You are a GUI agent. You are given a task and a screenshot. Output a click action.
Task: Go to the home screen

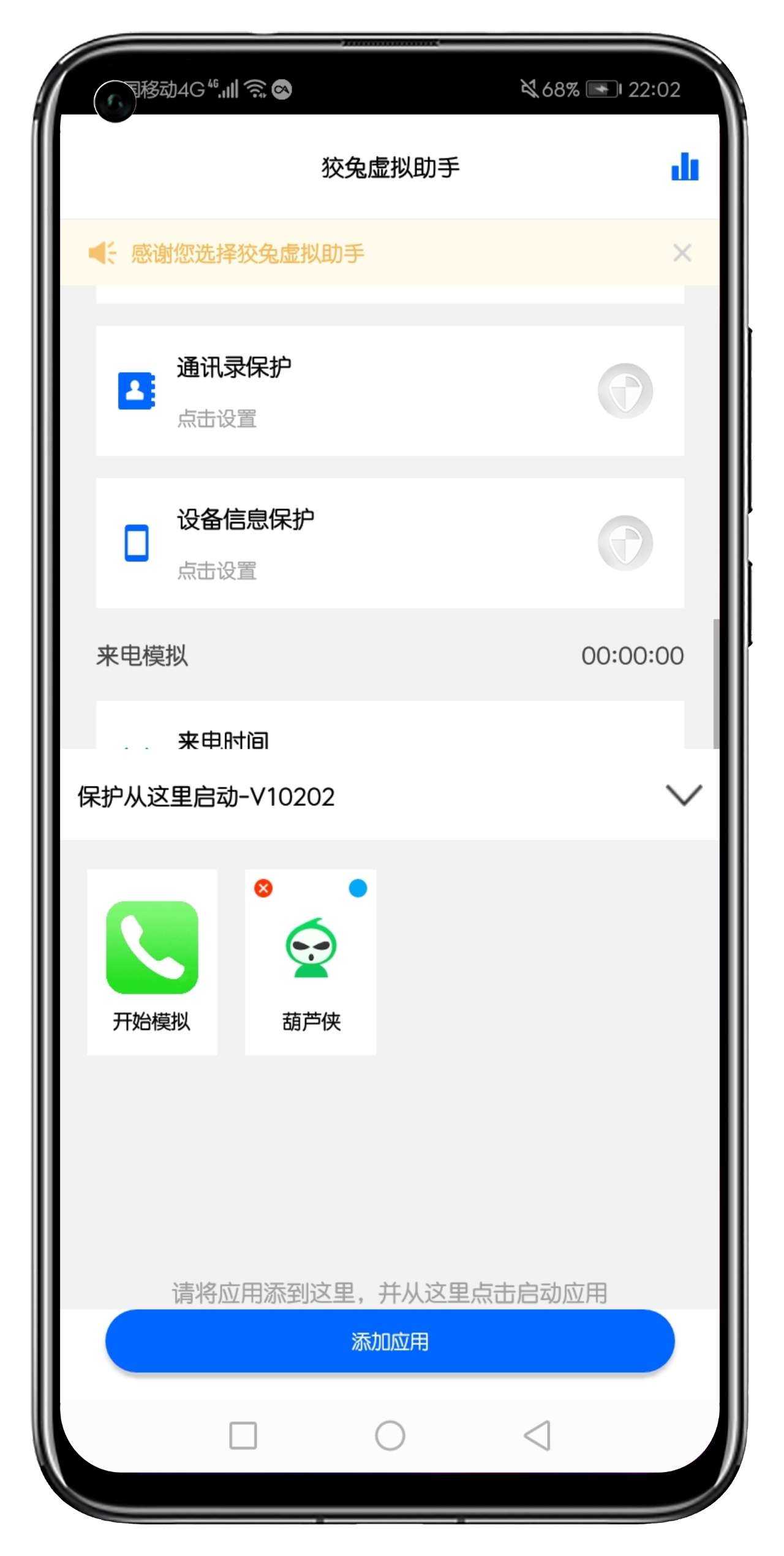pos(390,1435)
